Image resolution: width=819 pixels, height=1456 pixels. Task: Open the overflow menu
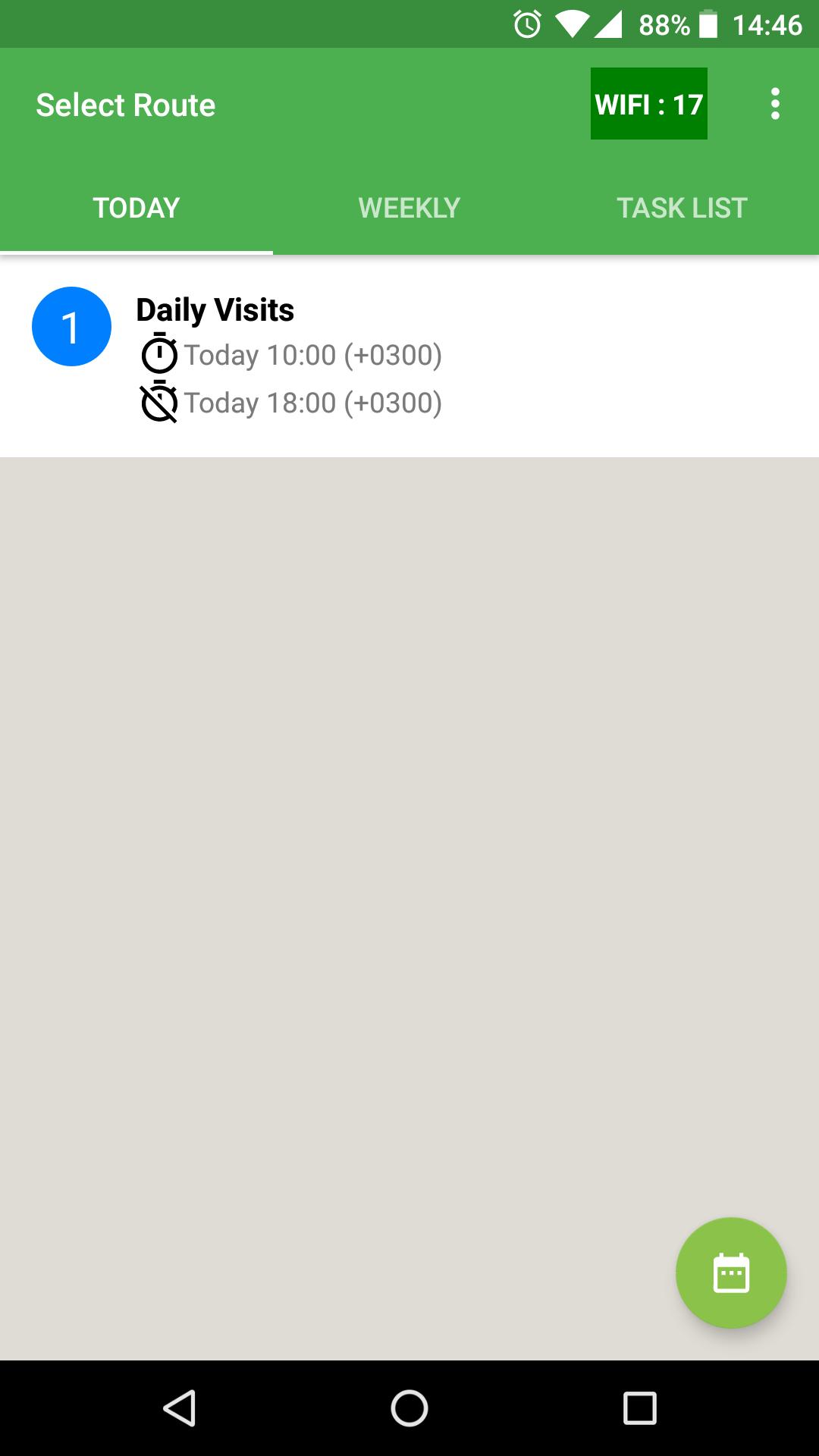coord(775,105)
